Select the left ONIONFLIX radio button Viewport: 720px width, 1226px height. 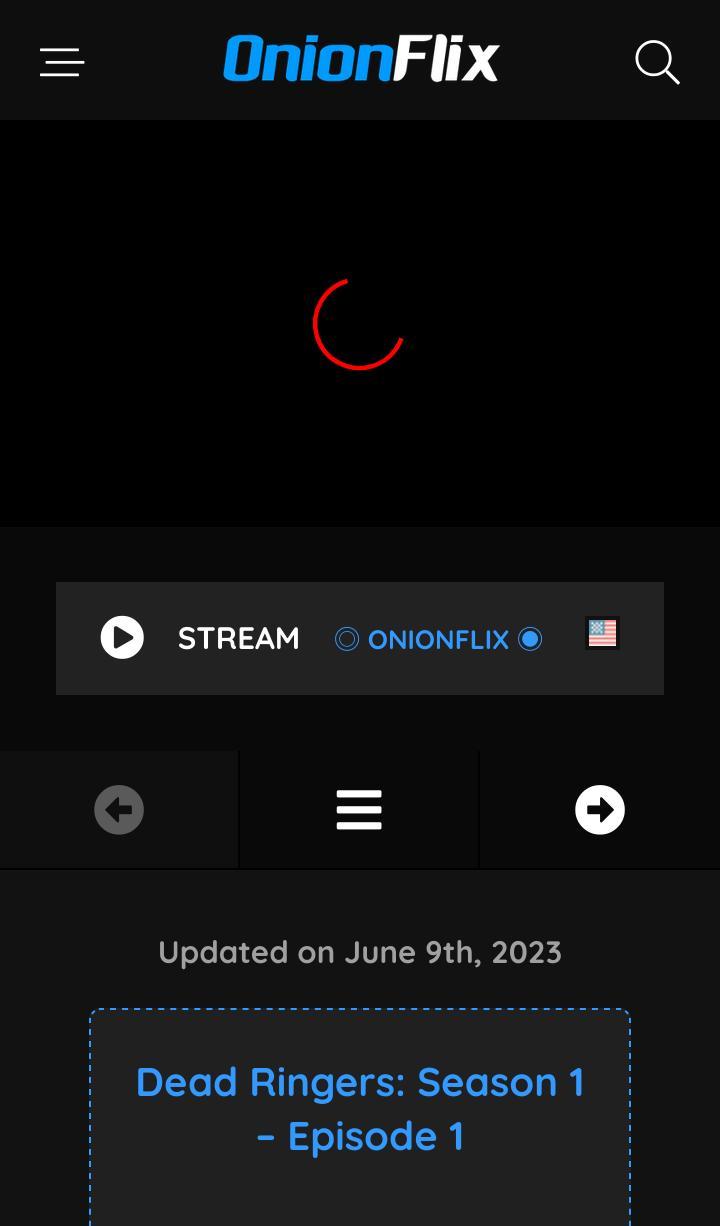[x=346, y=639]
